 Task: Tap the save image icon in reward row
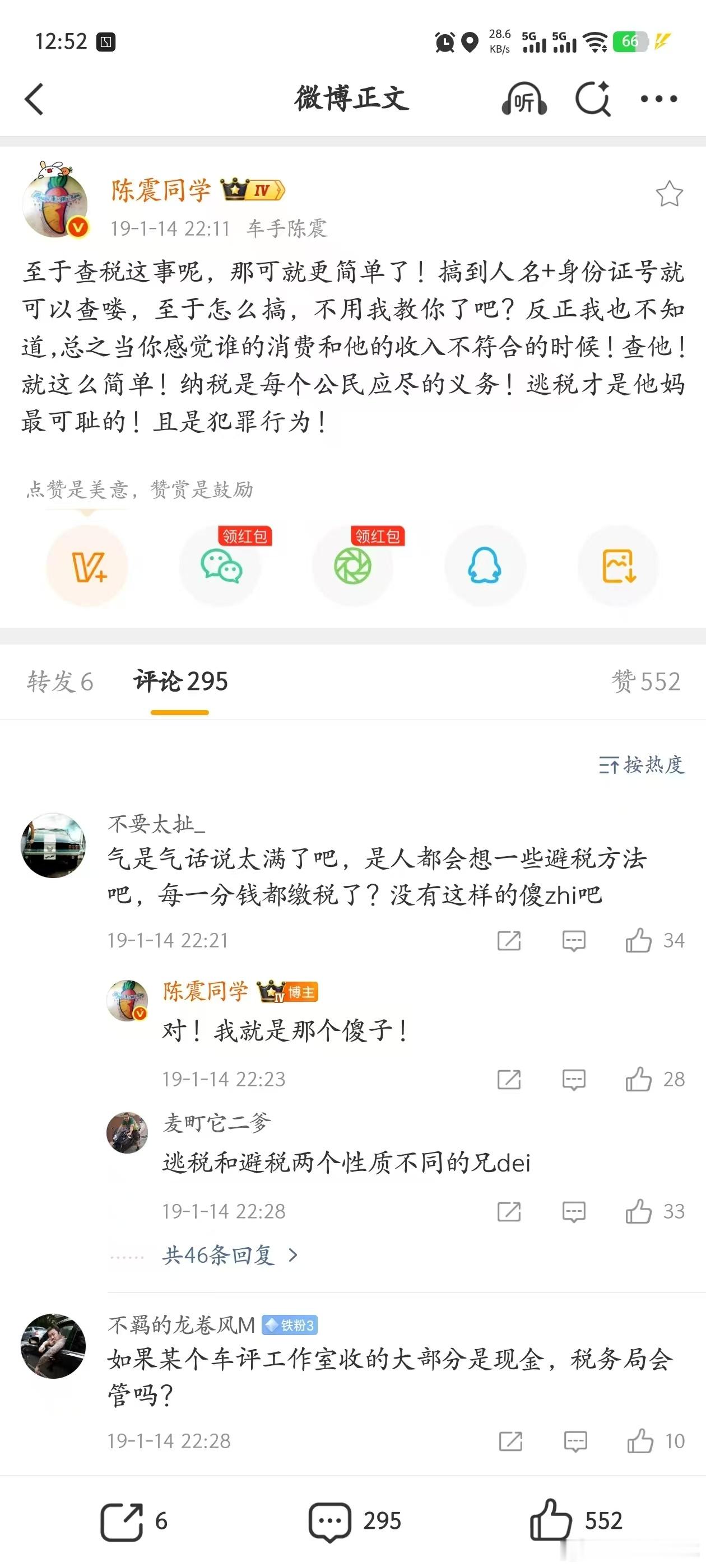[617, 565]
